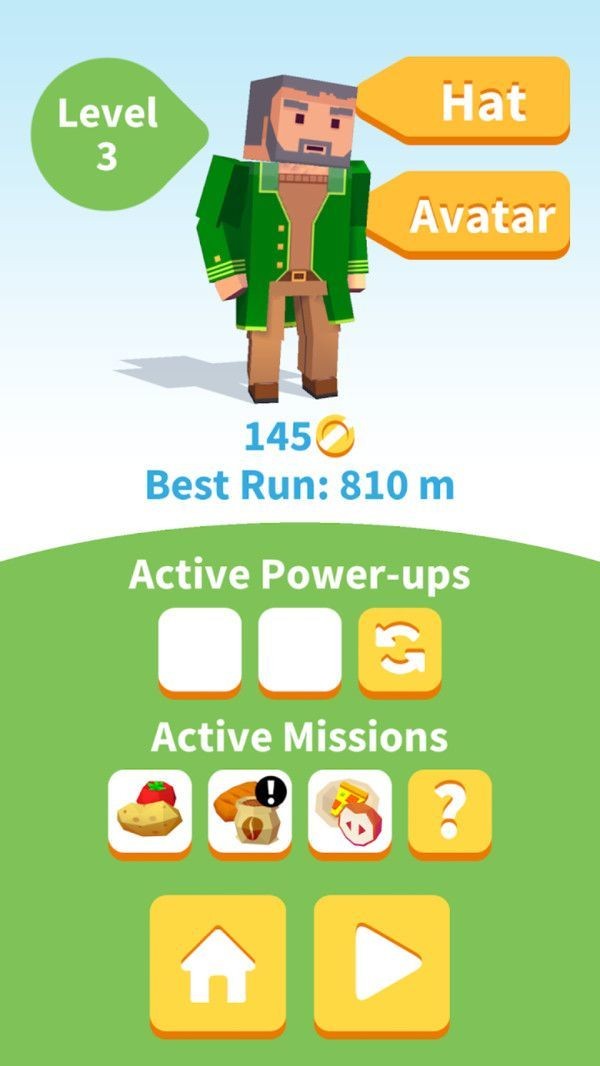
Task: Open the pizza and apple mission
Action: [349, 811]
